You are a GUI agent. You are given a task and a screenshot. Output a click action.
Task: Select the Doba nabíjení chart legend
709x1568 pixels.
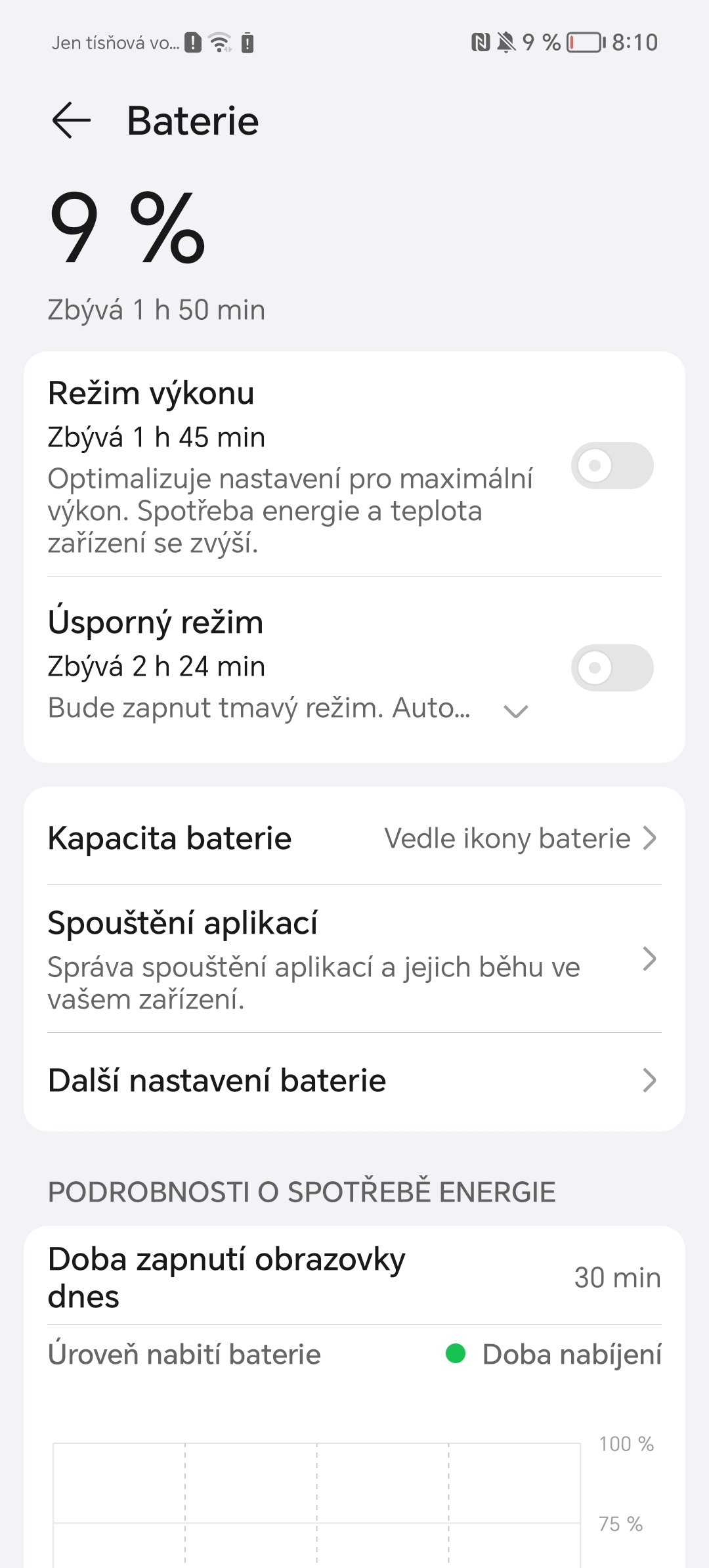(x=572, y=1354)
